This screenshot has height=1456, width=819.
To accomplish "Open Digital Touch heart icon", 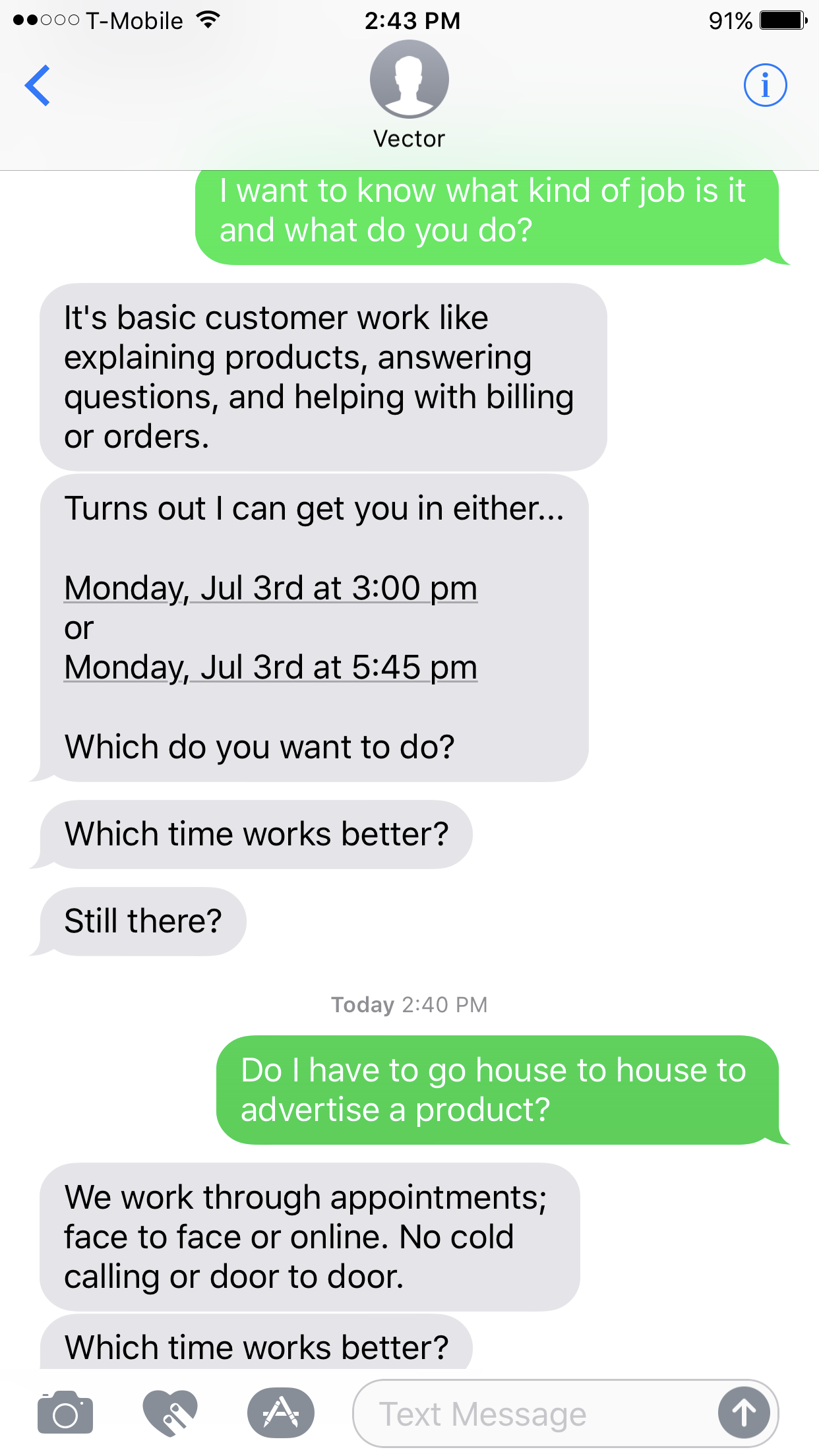I will 171,1413.
